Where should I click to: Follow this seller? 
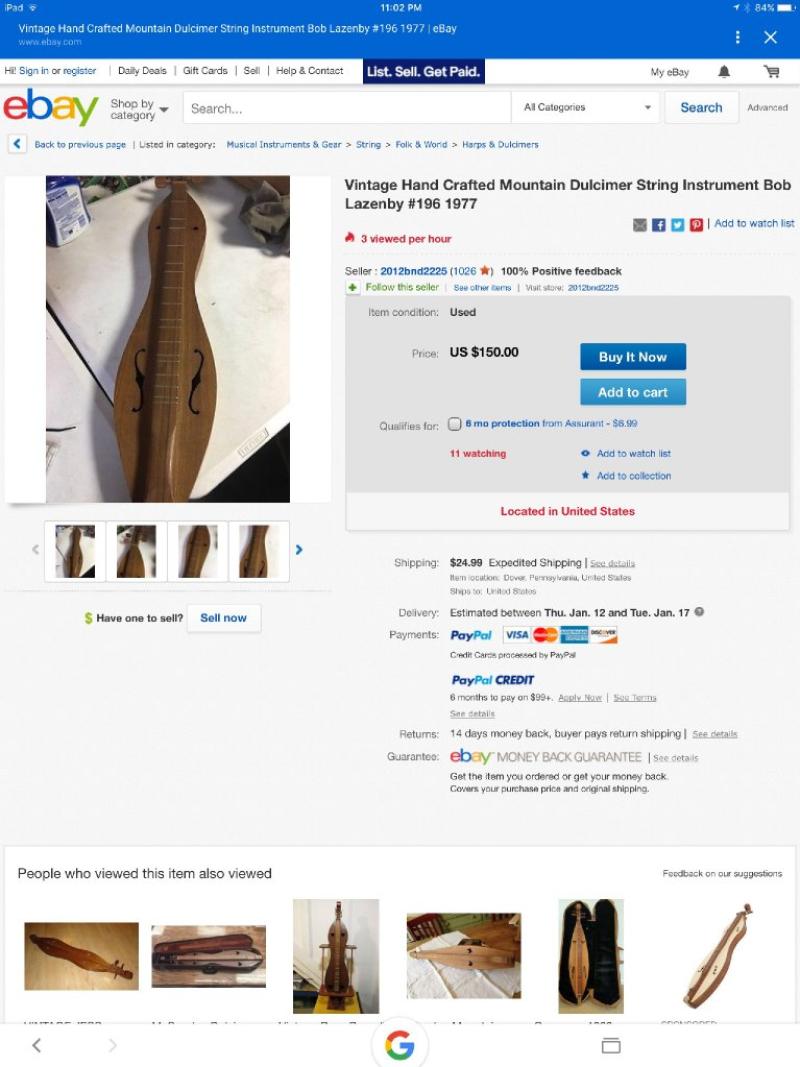(x=400, y=287)
